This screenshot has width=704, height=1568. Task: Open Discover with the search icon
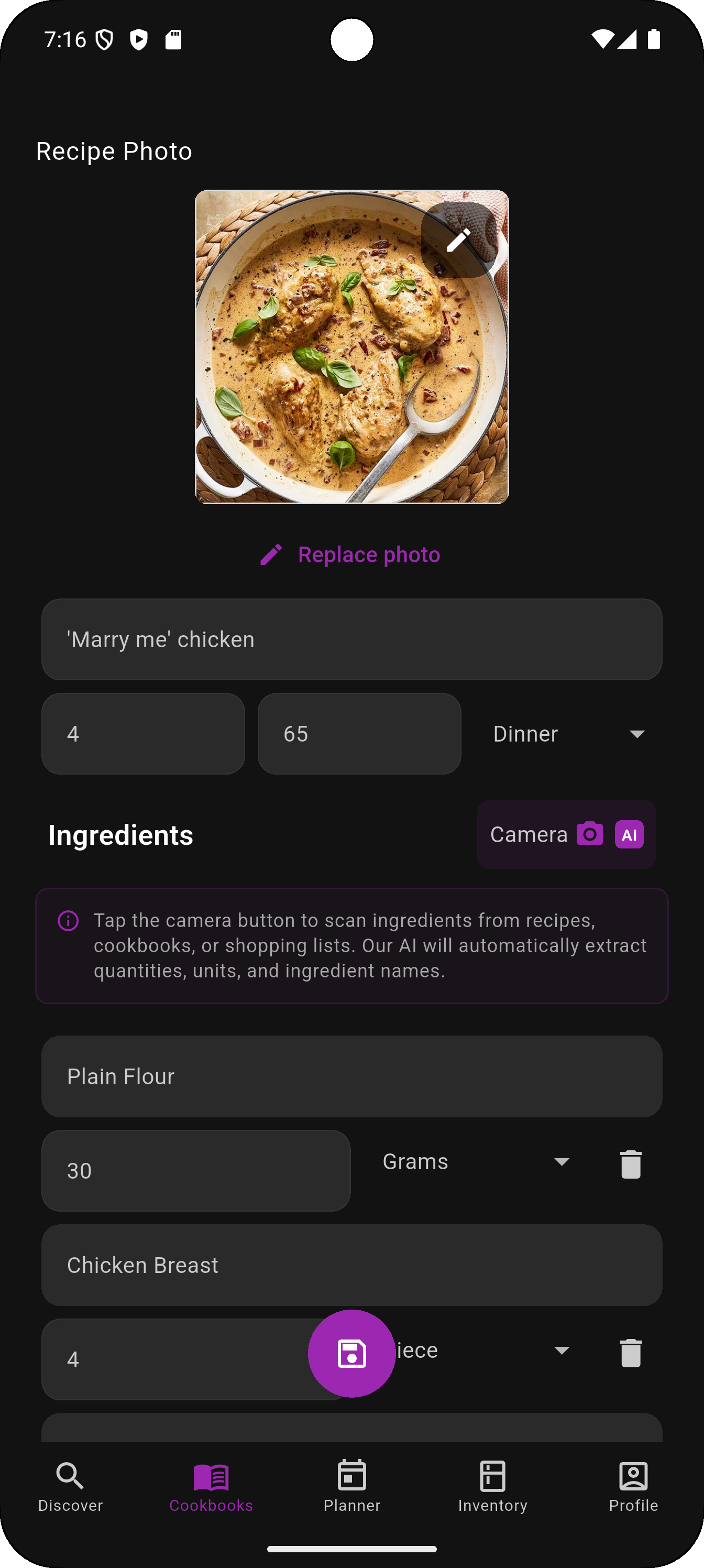click(x=71, y=1486)
